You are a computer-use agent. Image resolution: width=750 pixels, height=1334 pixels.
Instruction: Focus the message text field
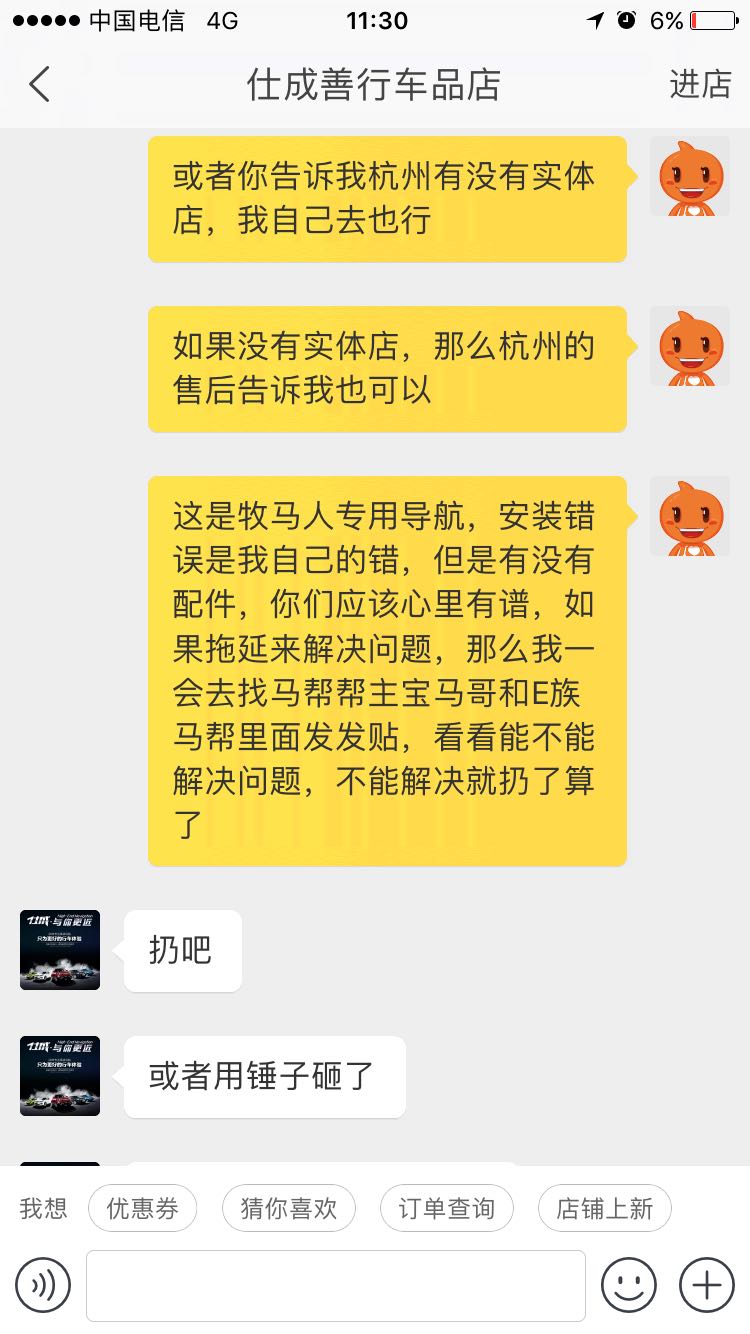coord(335,1285)
